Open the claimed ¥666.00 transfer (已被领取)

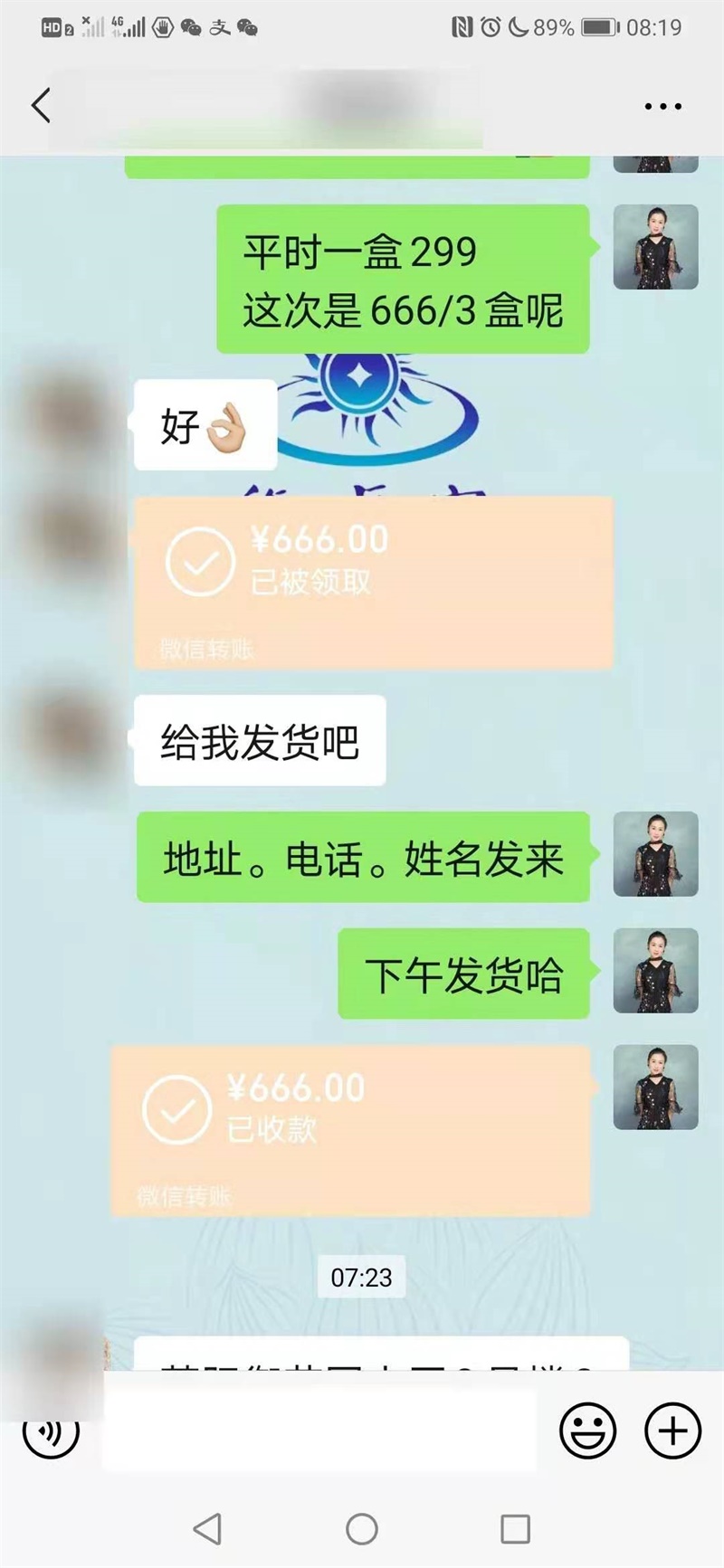tap(373, 582)
